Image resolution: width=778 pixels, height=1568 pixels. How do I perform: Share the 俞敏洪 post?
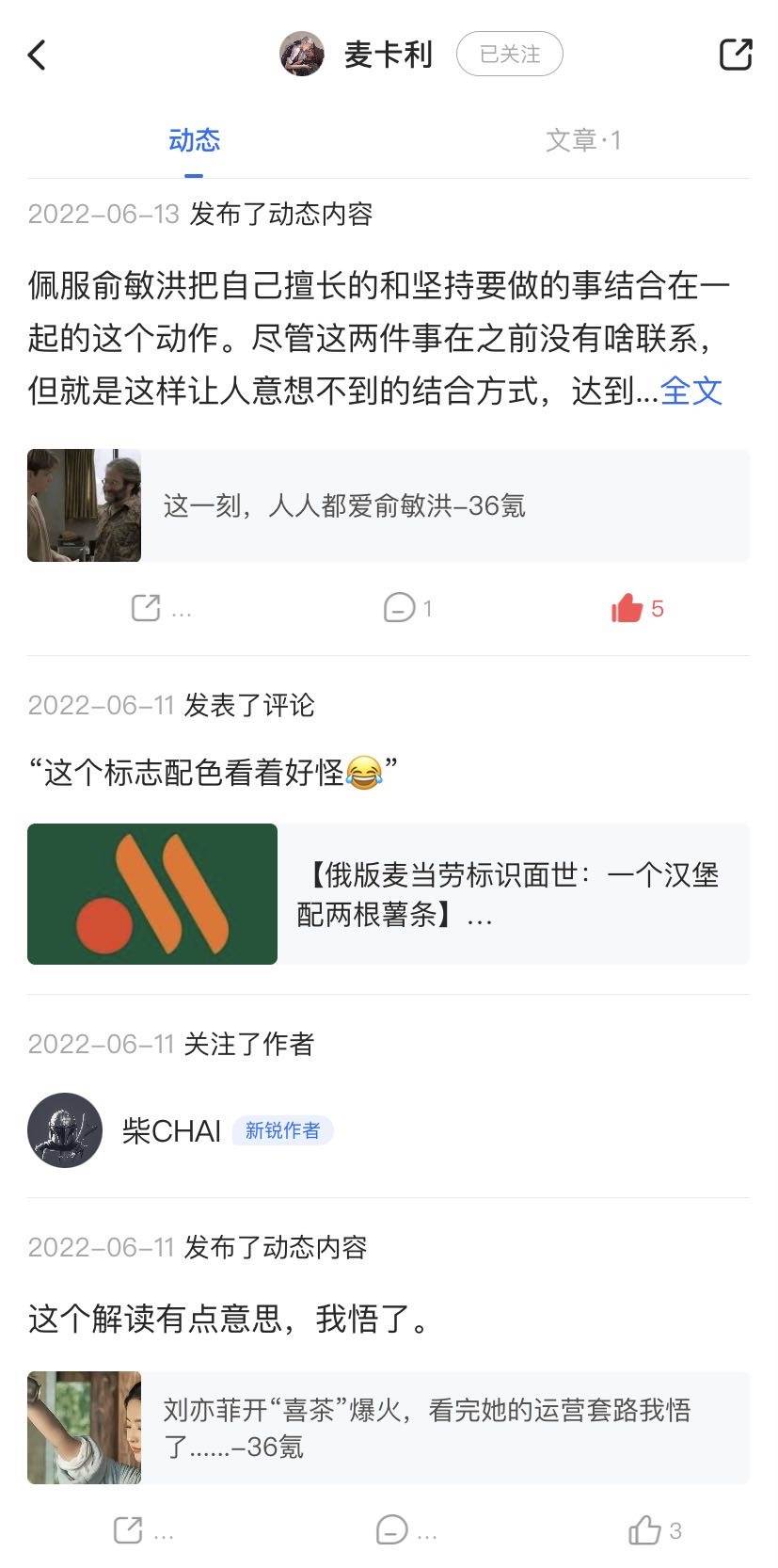tap(147, 608)
